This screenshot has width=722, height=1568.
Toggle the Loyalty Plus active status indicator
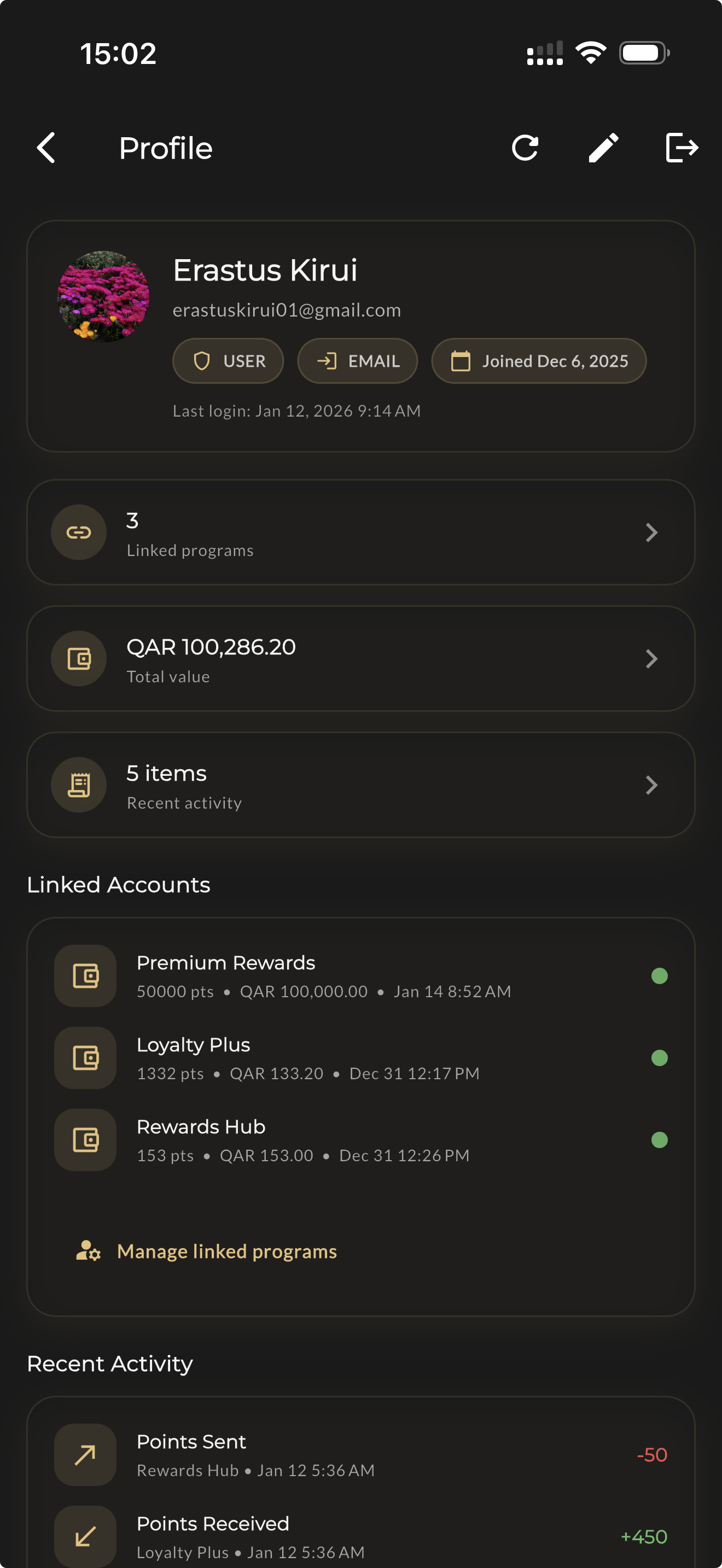point(661,1058)
